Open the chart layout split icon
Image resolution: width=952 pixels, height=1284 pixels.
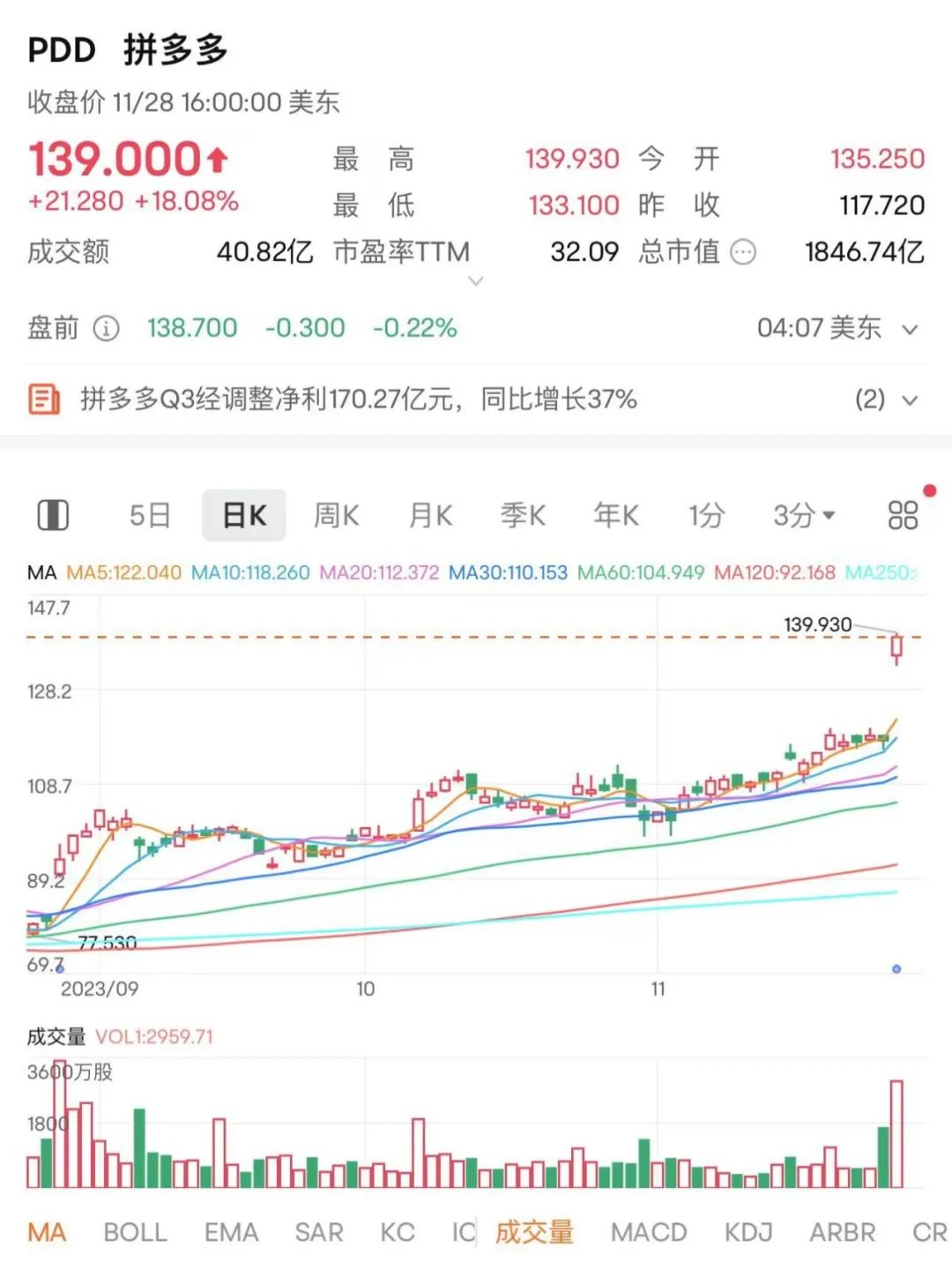point(54,514)
